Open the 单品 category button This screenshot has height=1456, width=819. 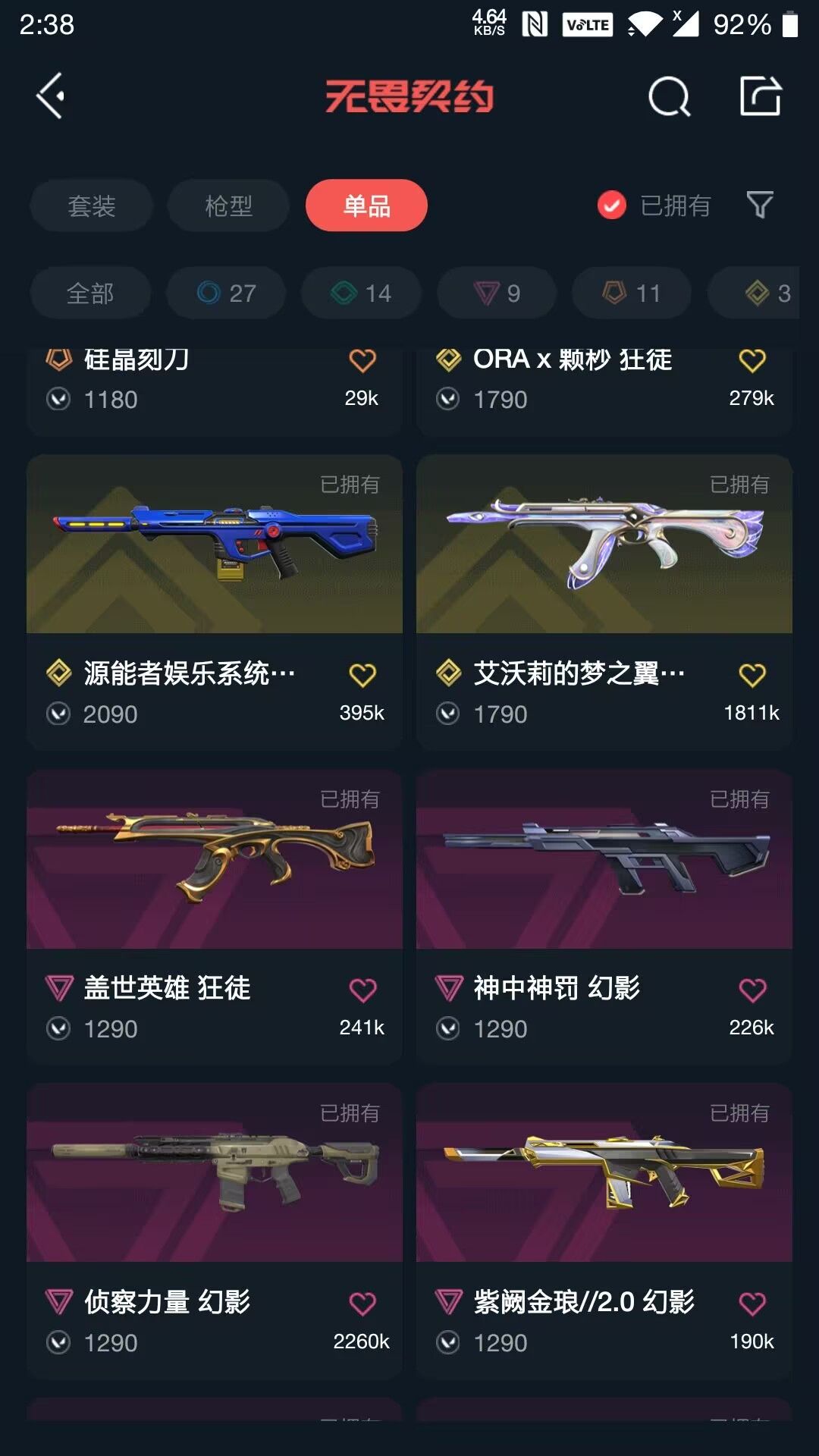[366, 205]
